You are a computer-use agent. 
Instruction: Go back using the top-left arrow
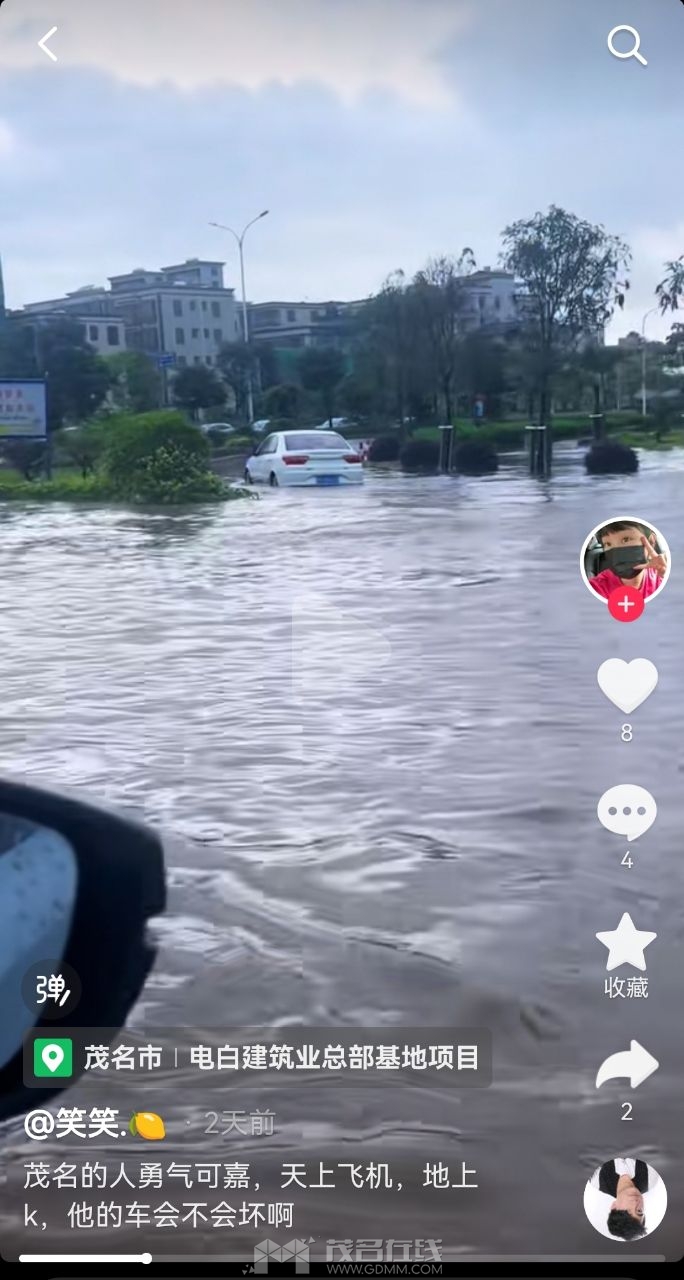pos(47,44)
